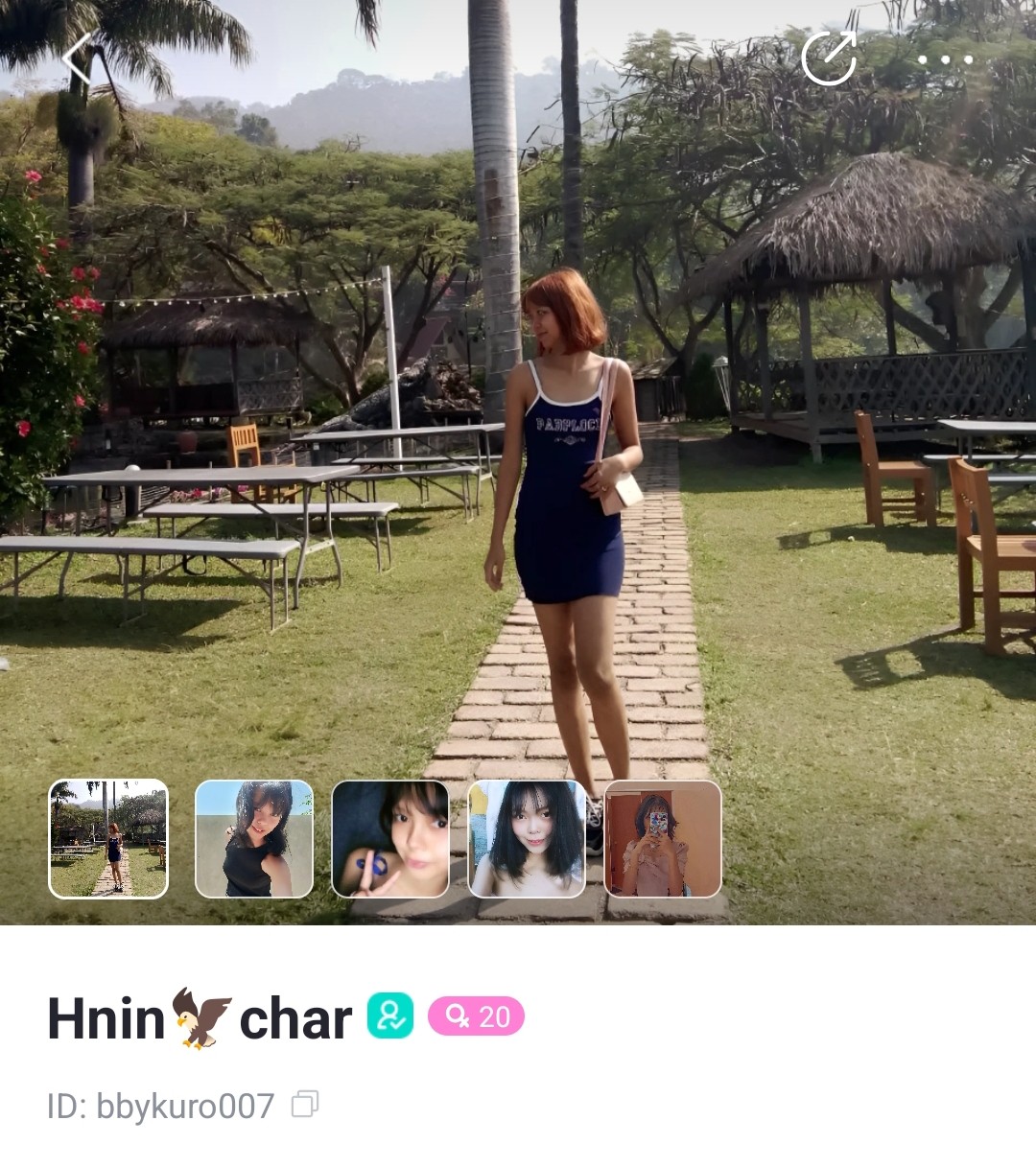View the black top photo thumbnail
The height and width of the screenshot is (1167, 1036).
click(x=254, y=839)
